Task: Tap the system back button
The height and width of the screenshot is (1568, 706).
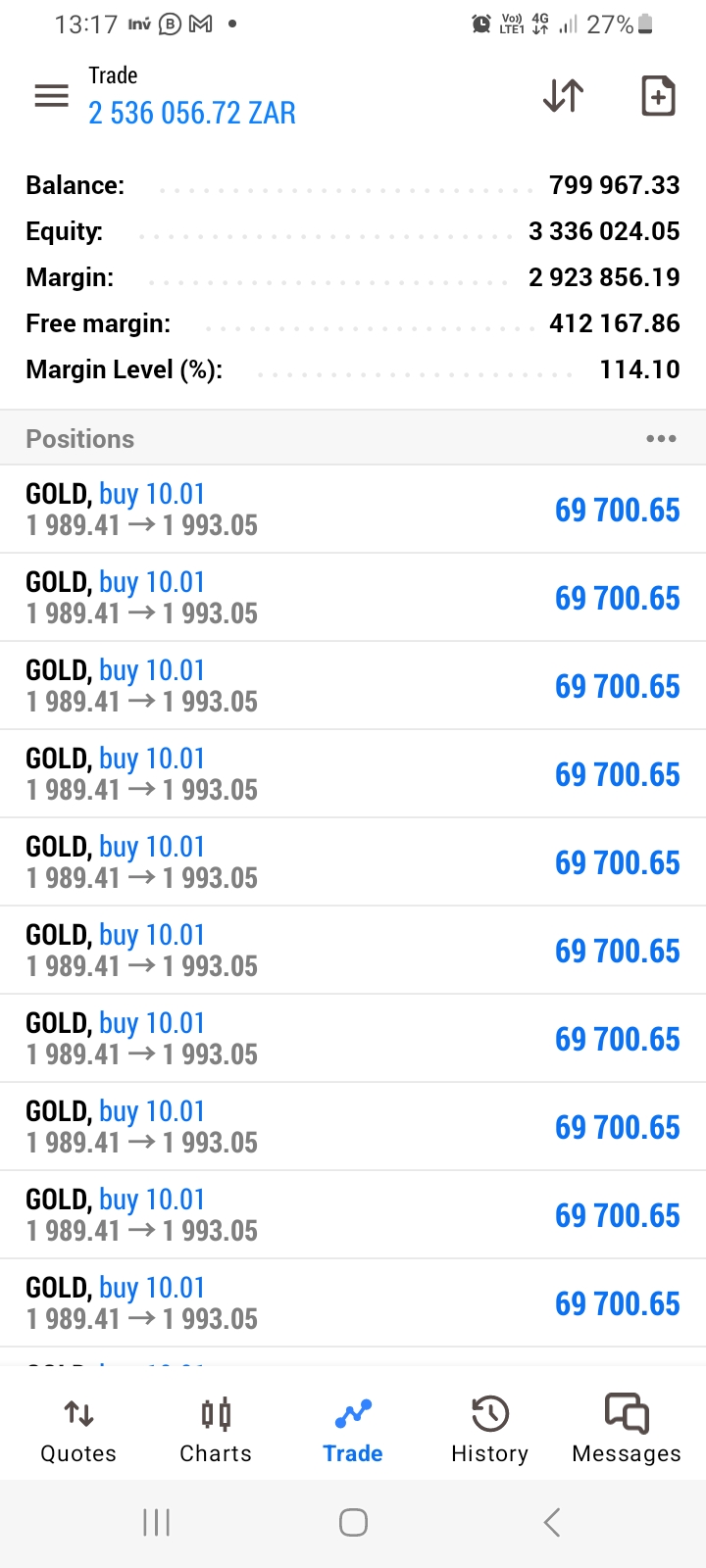Action: tap(552, 1522)
